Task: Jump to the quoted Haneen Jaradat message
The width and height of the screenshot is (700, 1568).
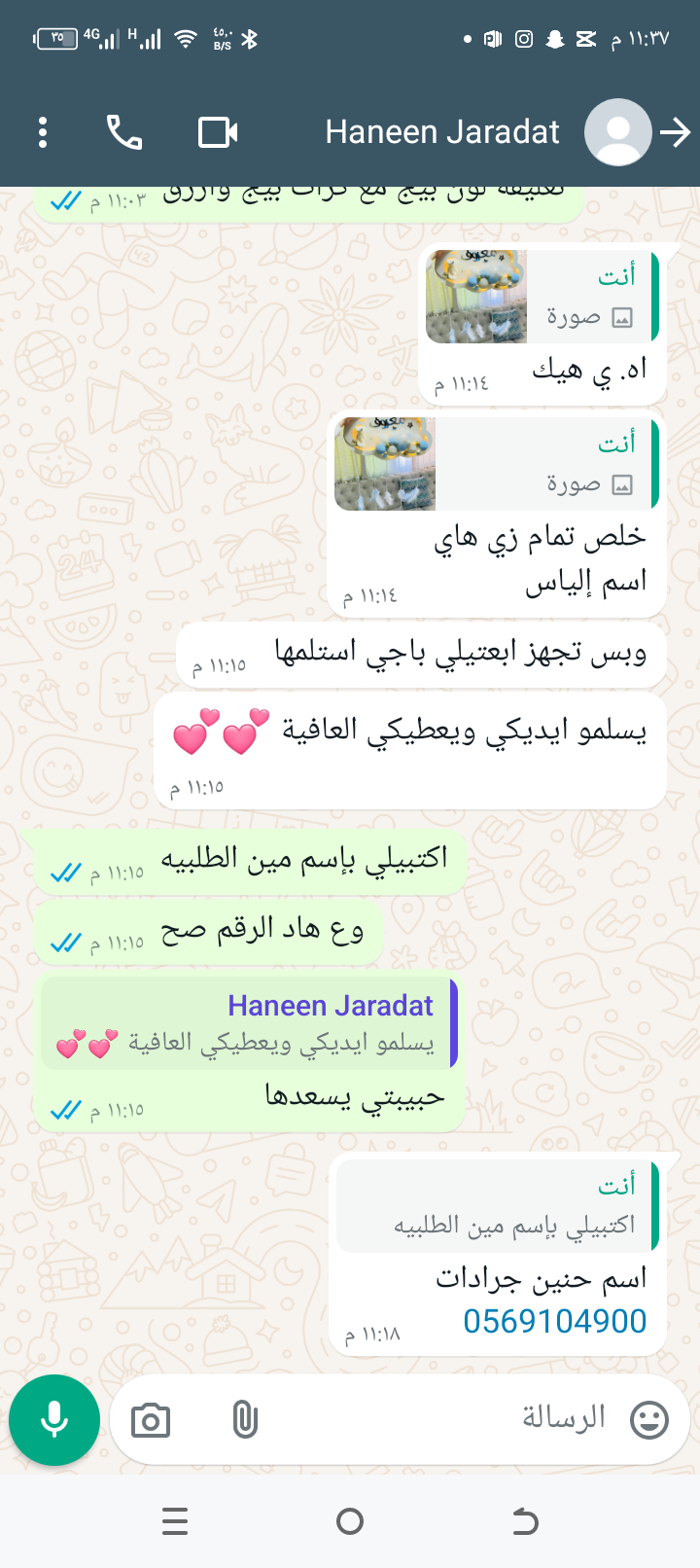Action: coord(249,1023)
